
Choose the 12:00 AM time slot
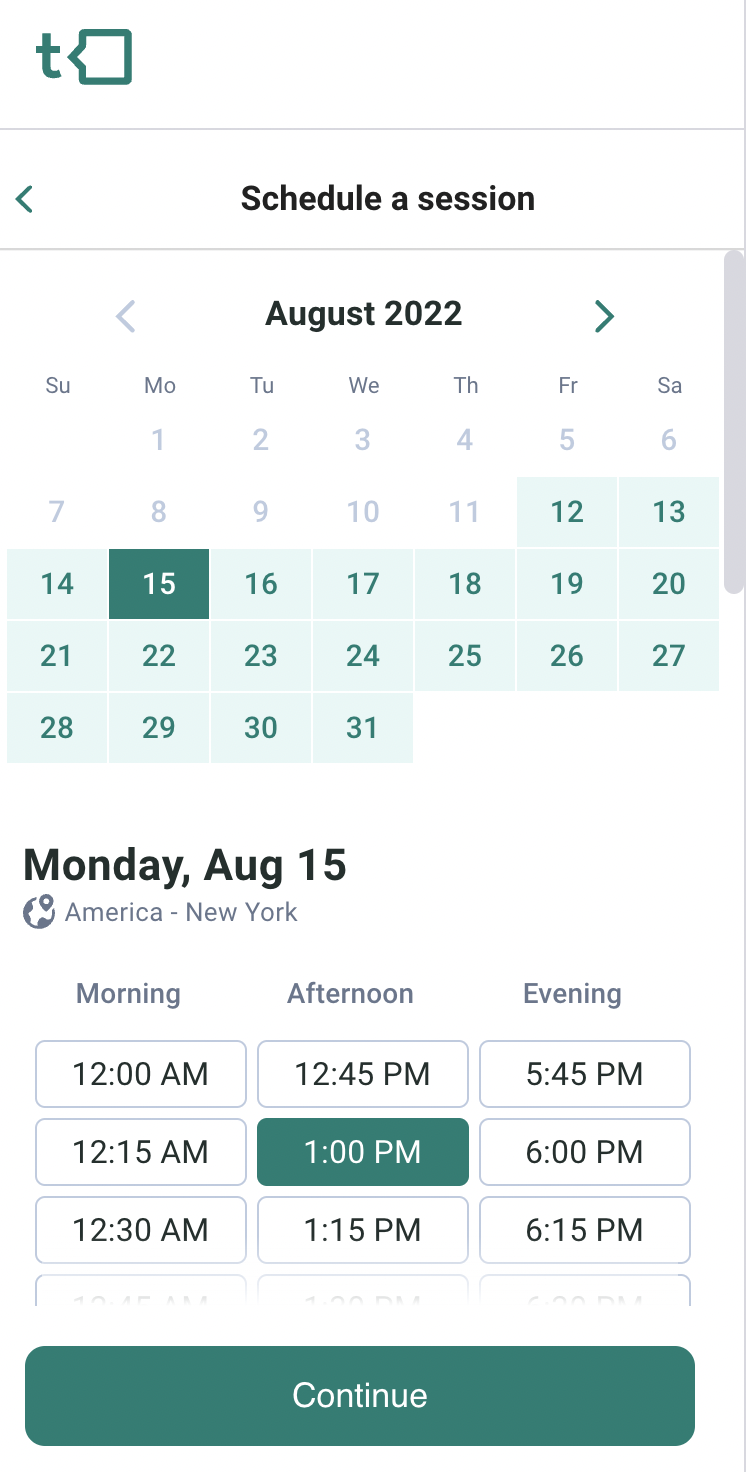(x=141, y=1074)
